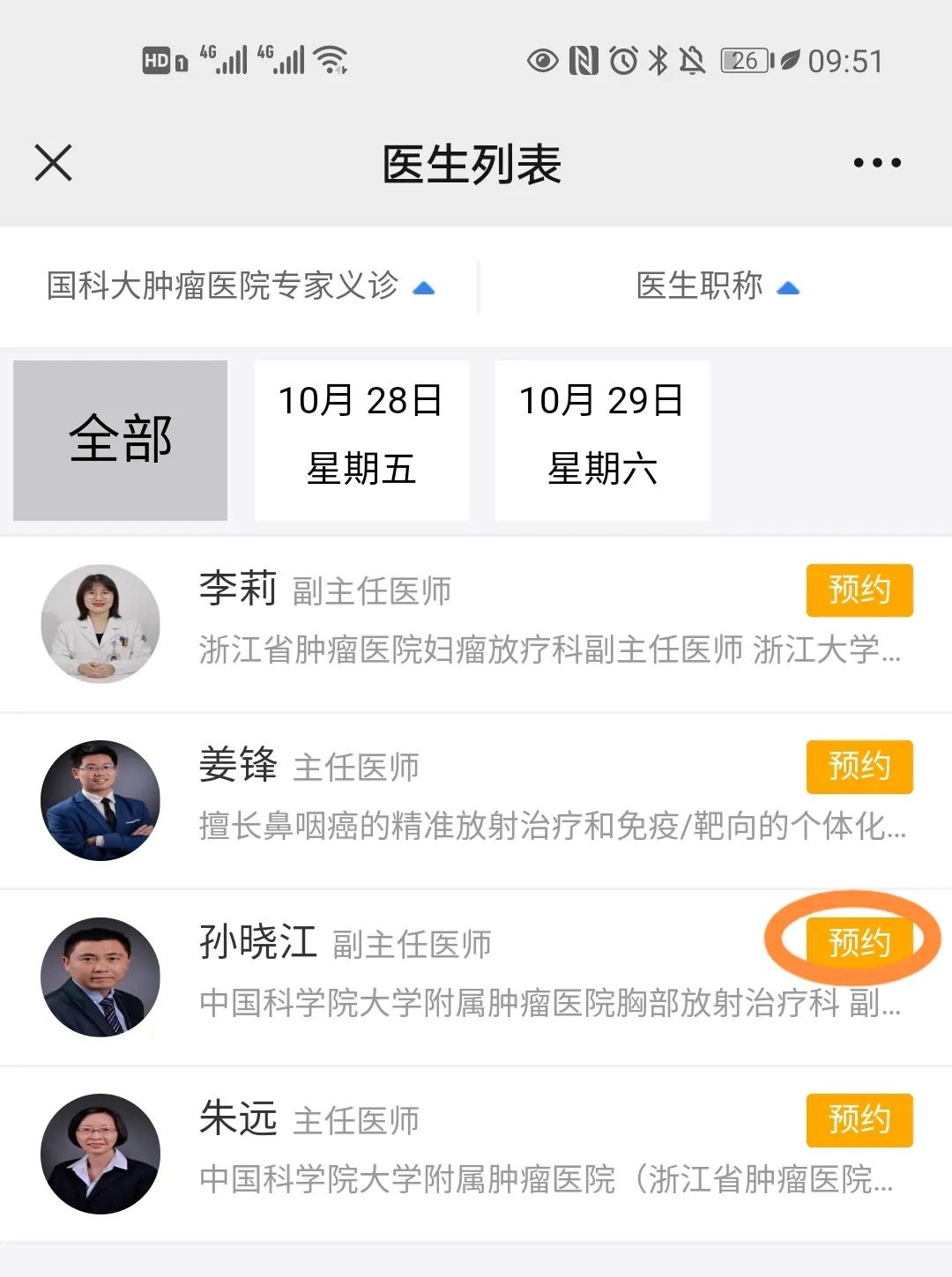
Task: Expand the 医生职称 filter dropdown
Action: (716, 286)
